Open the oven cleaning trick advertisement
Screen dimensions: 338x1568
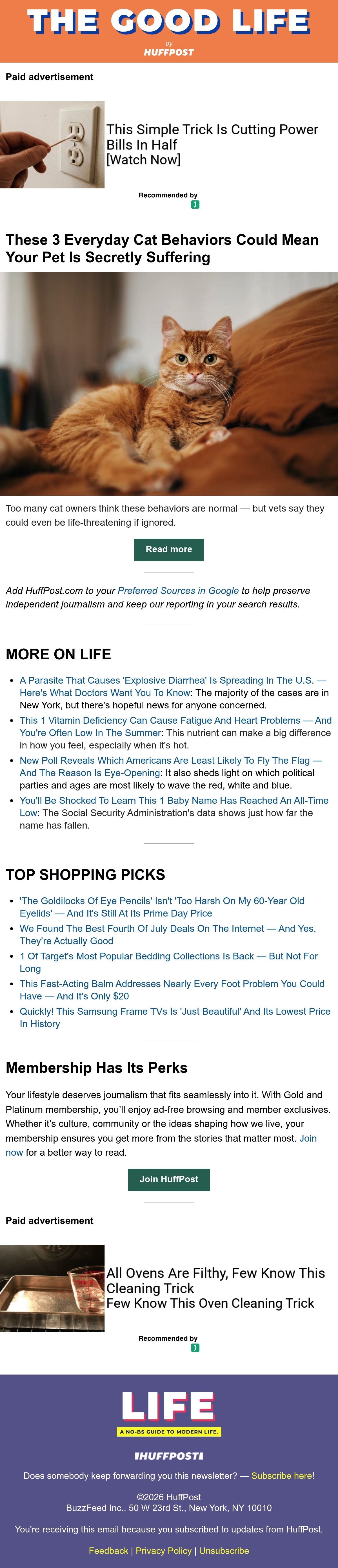[216, 1288]
